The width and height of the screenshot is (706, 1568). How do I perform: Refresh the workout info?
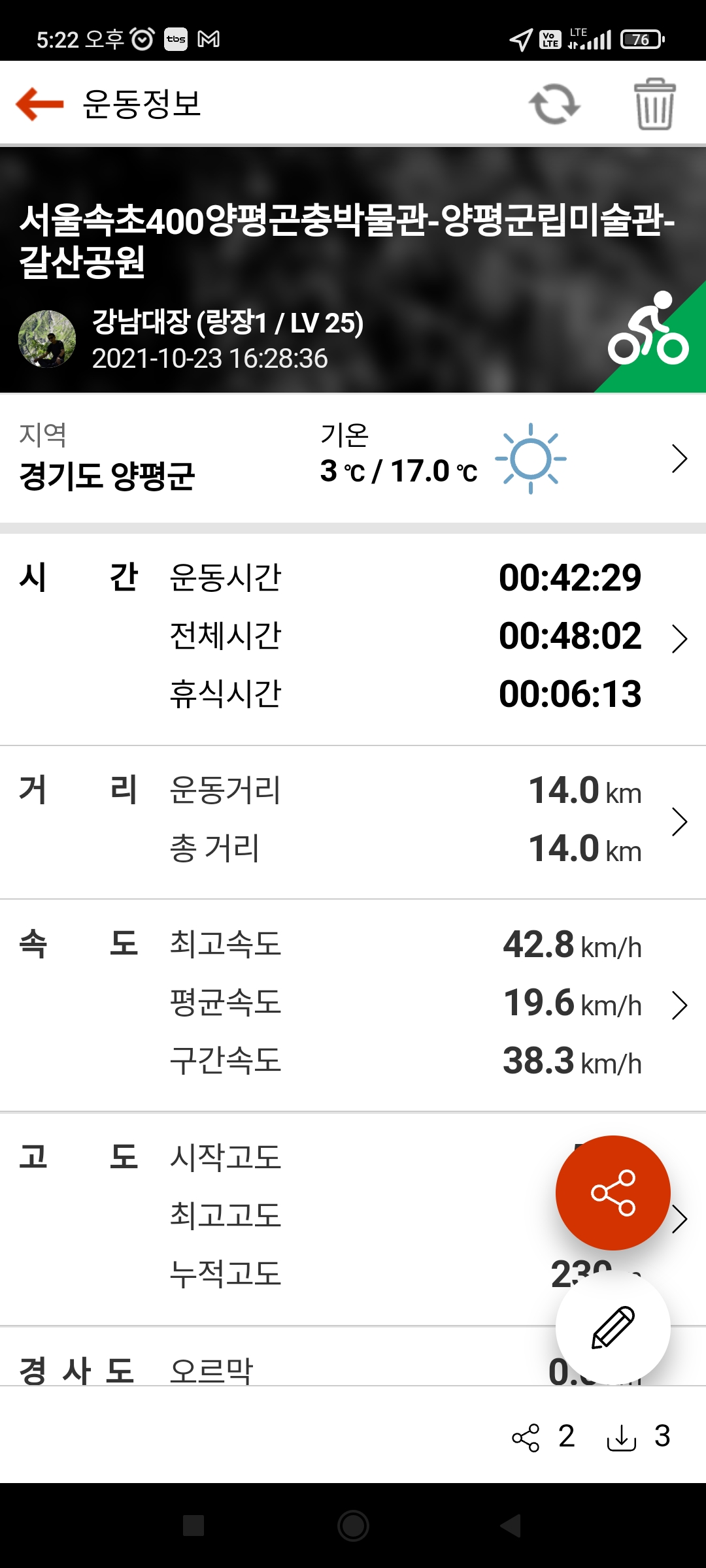click(554, 104)
